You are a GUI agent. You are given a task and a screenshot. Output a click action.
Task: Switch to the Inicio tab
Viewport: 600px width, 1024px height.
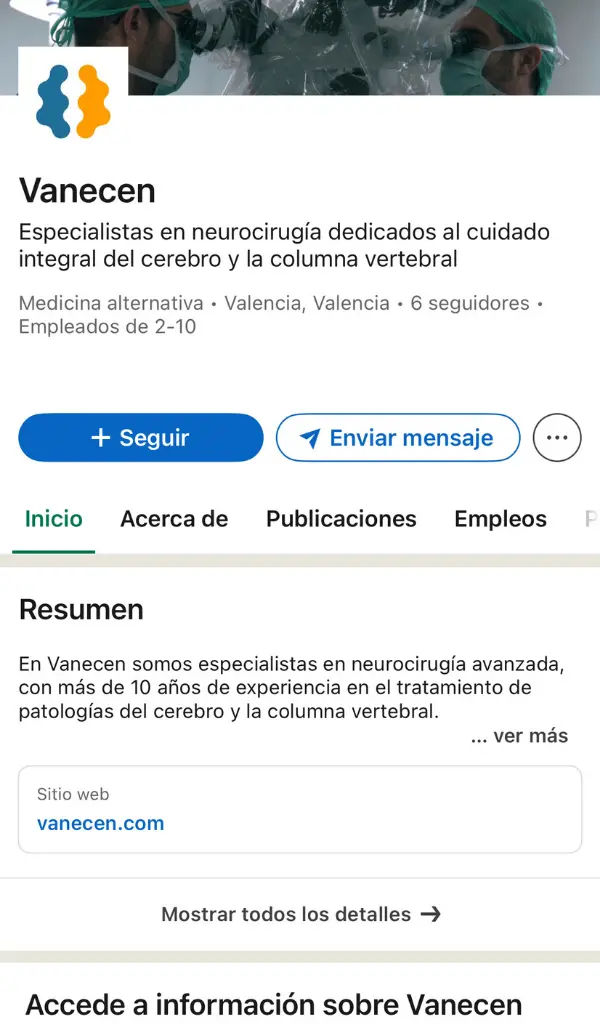[x=54, y=519]
